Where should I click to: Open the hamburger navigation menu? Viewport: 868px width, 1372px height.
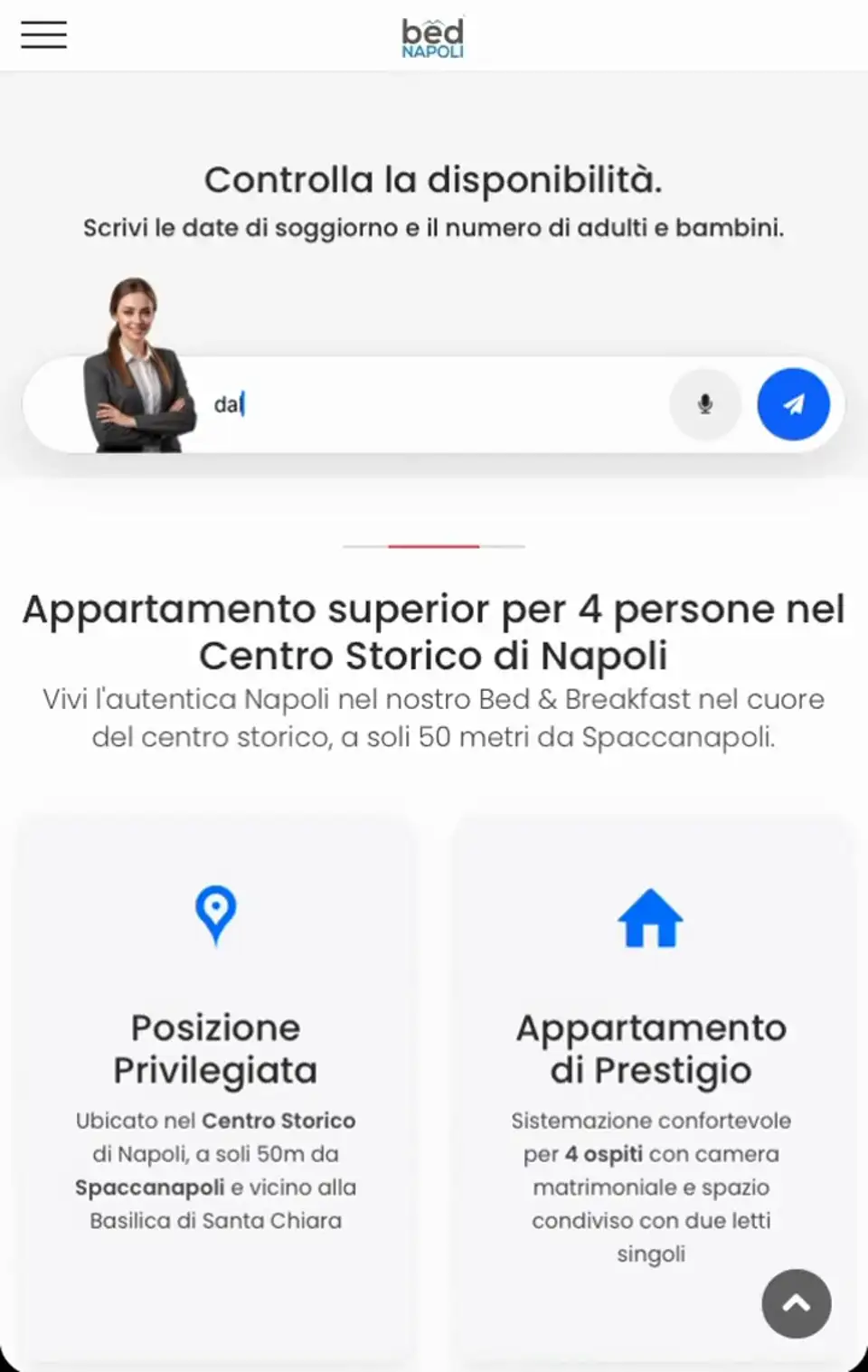coord(42,34)
